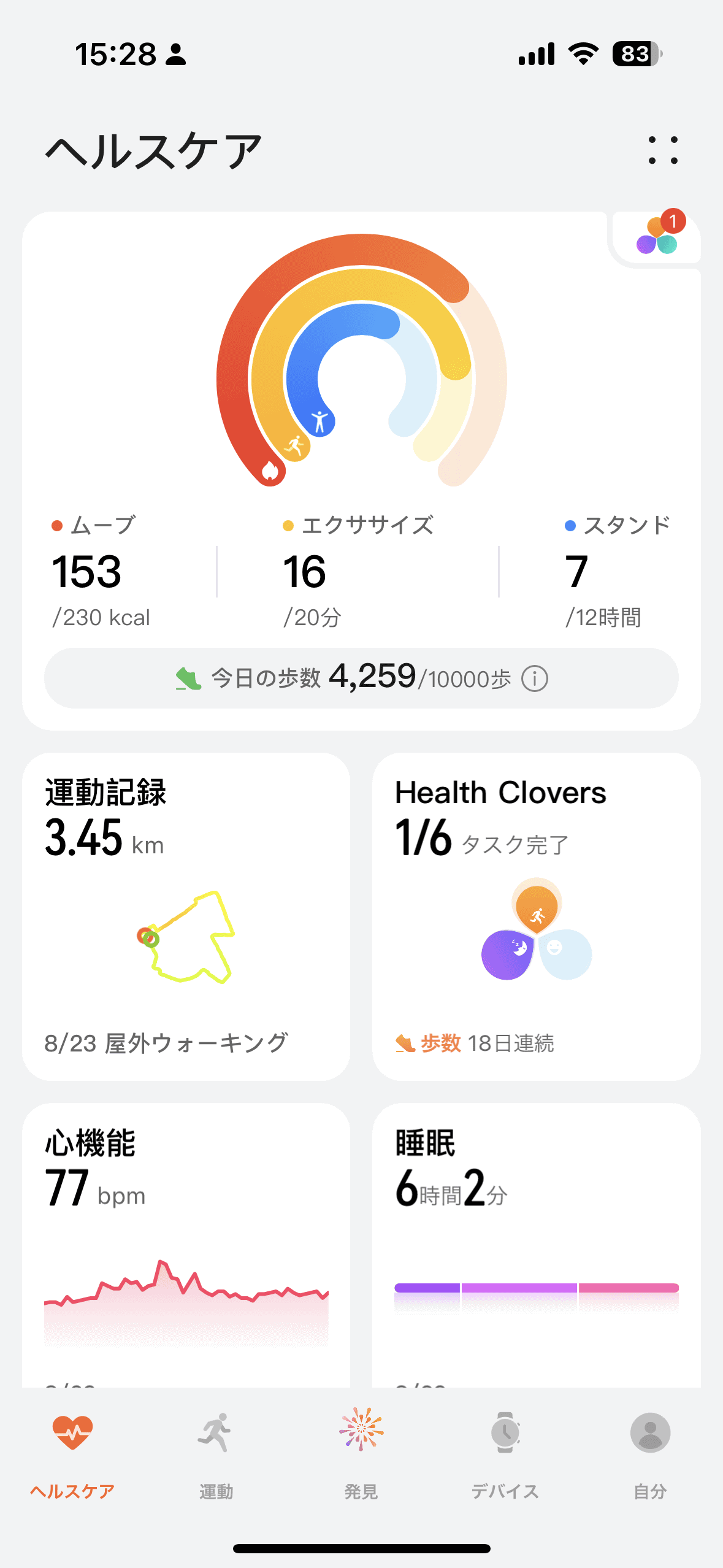View the 8/23 屋外ウォーキング record
723x1568 pixels.
166,1042
